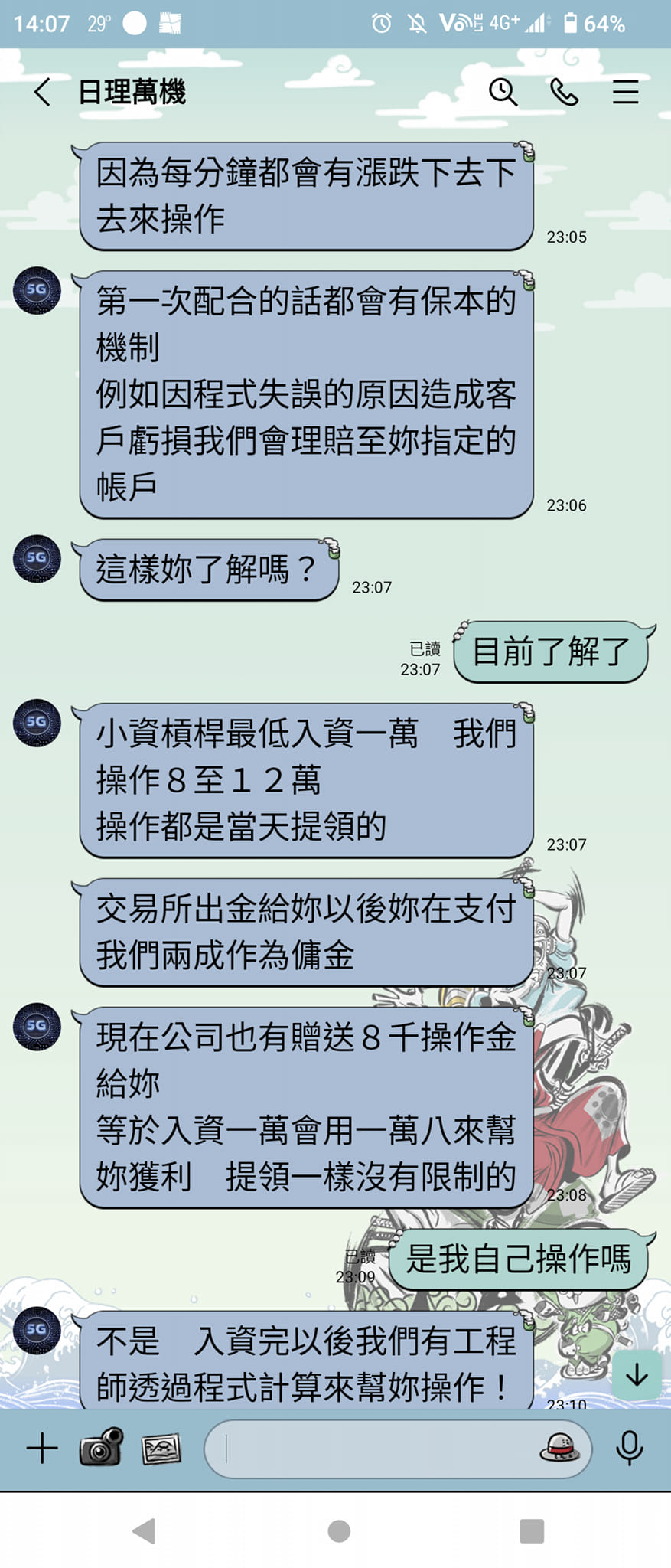Focus the message input field
The width and height of the screenshot is (671, 1568).
(x=375, y=1448)
